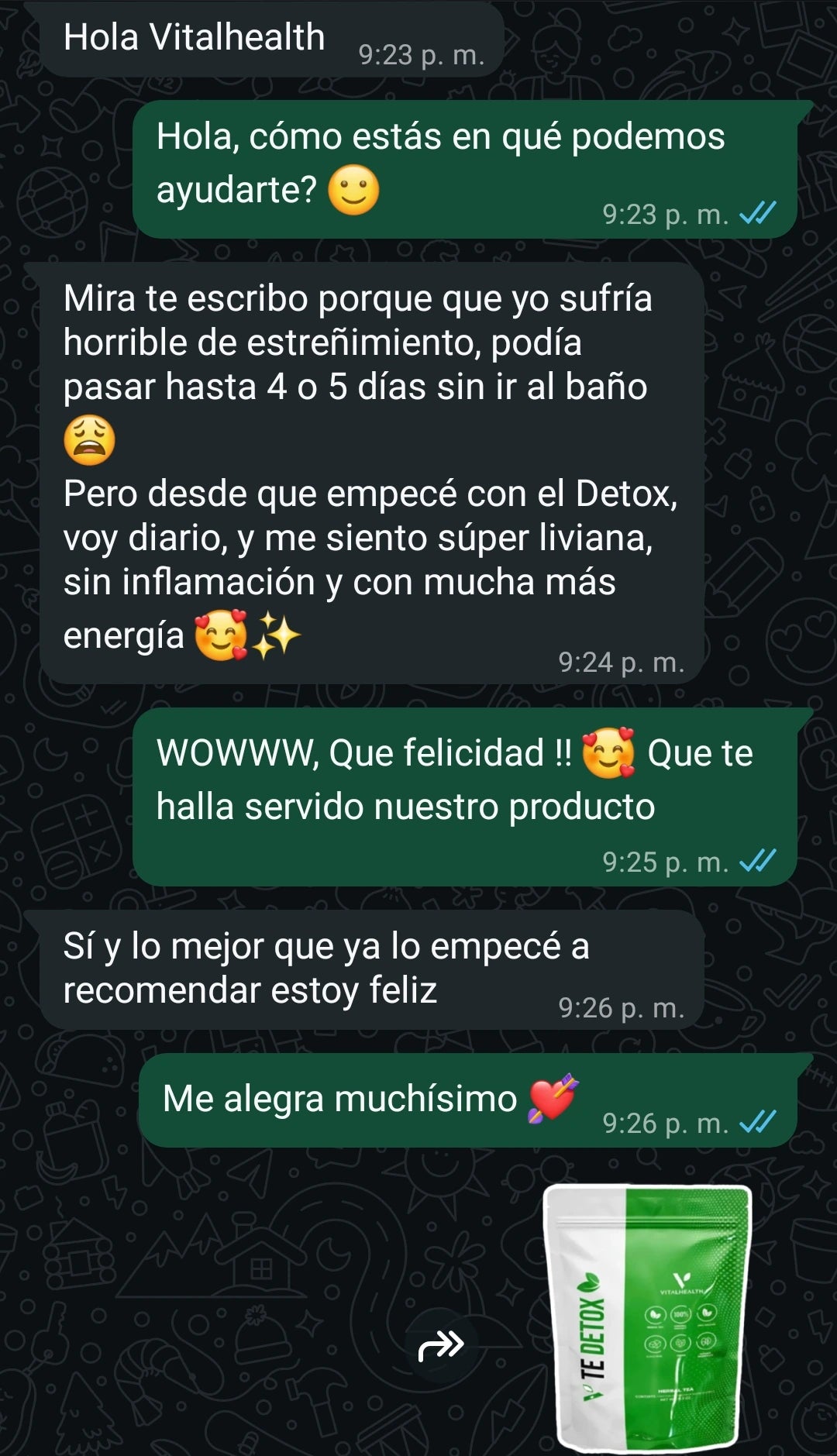Image resolution: width=837 pixels, height=1456 pixels.
Task: Forward the Te Detox sticker message
Action: click(x=440, y=1346)
